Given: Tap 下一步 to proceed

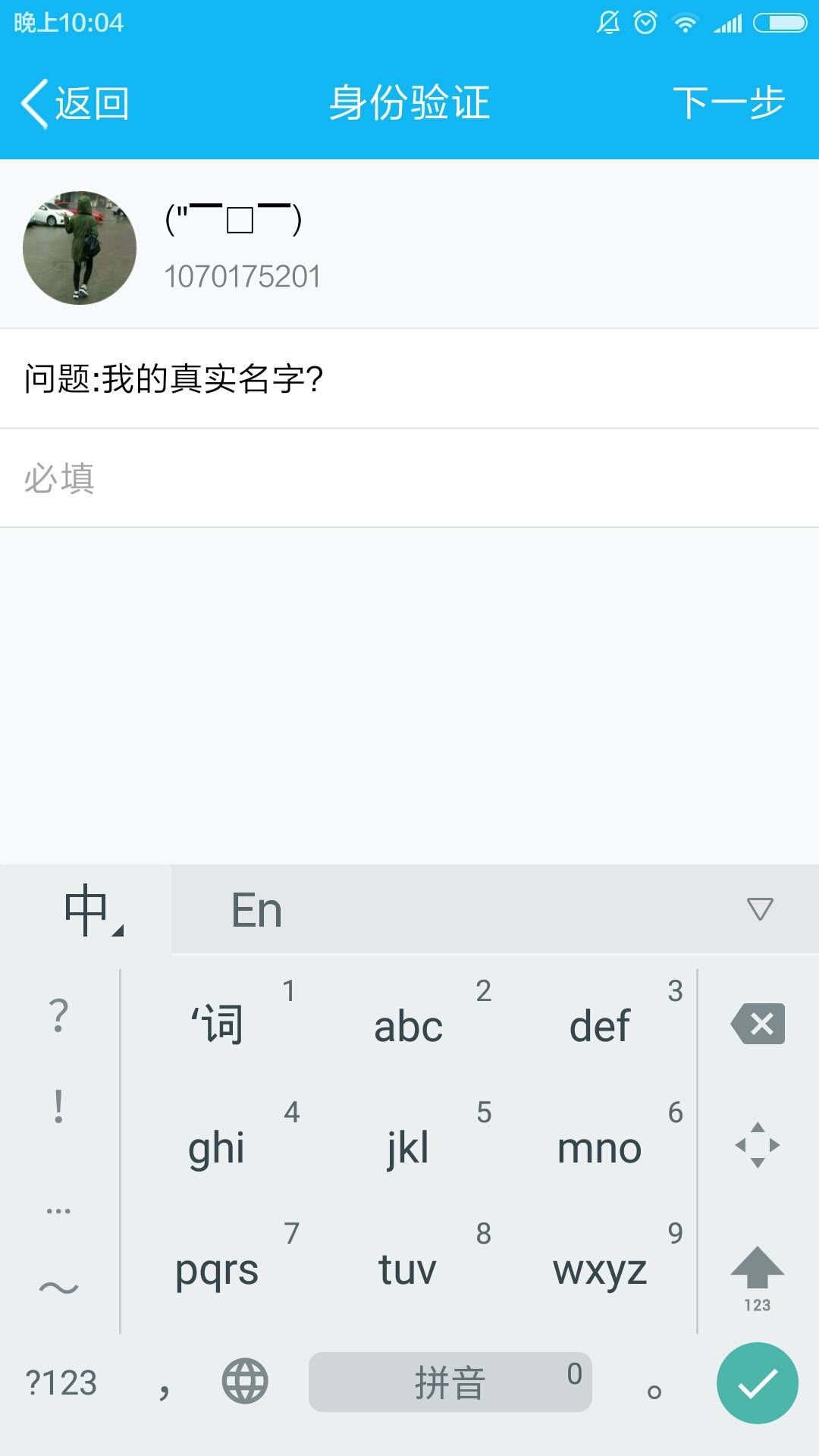Looking at the screenshot, I should coord(728,103).
